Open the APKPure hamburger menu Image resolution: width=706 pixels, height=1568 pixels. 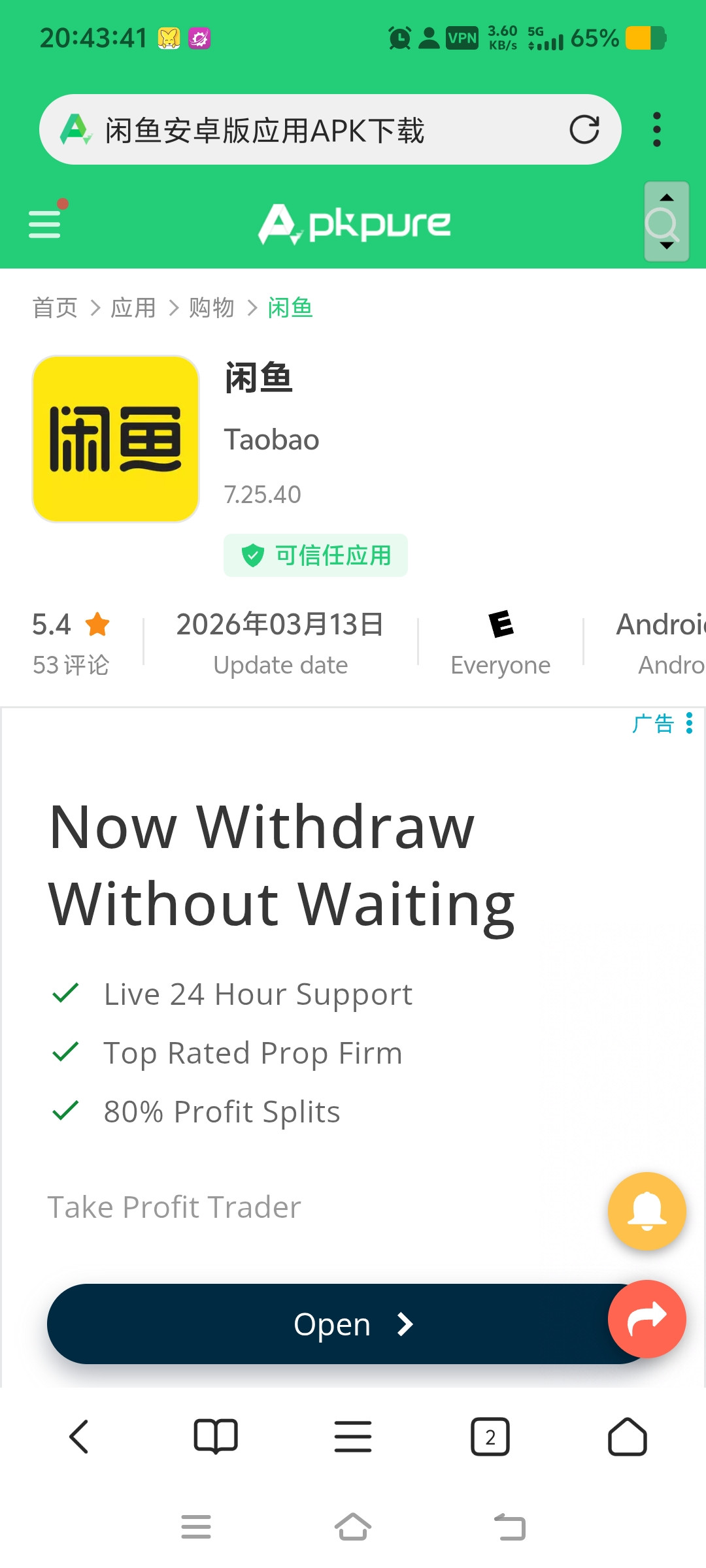coord(44,223)
